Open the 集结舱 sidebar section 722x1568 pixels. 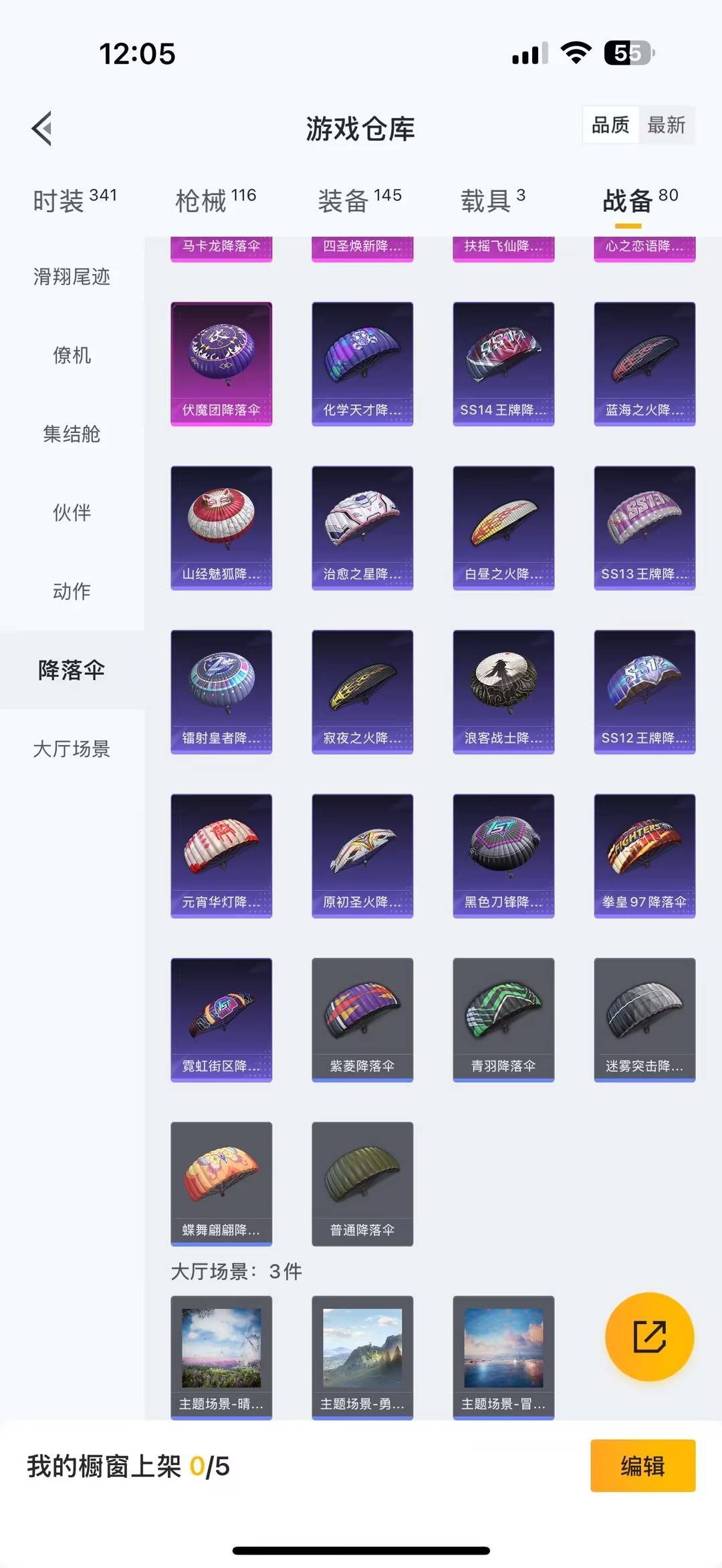coord(72,435)
